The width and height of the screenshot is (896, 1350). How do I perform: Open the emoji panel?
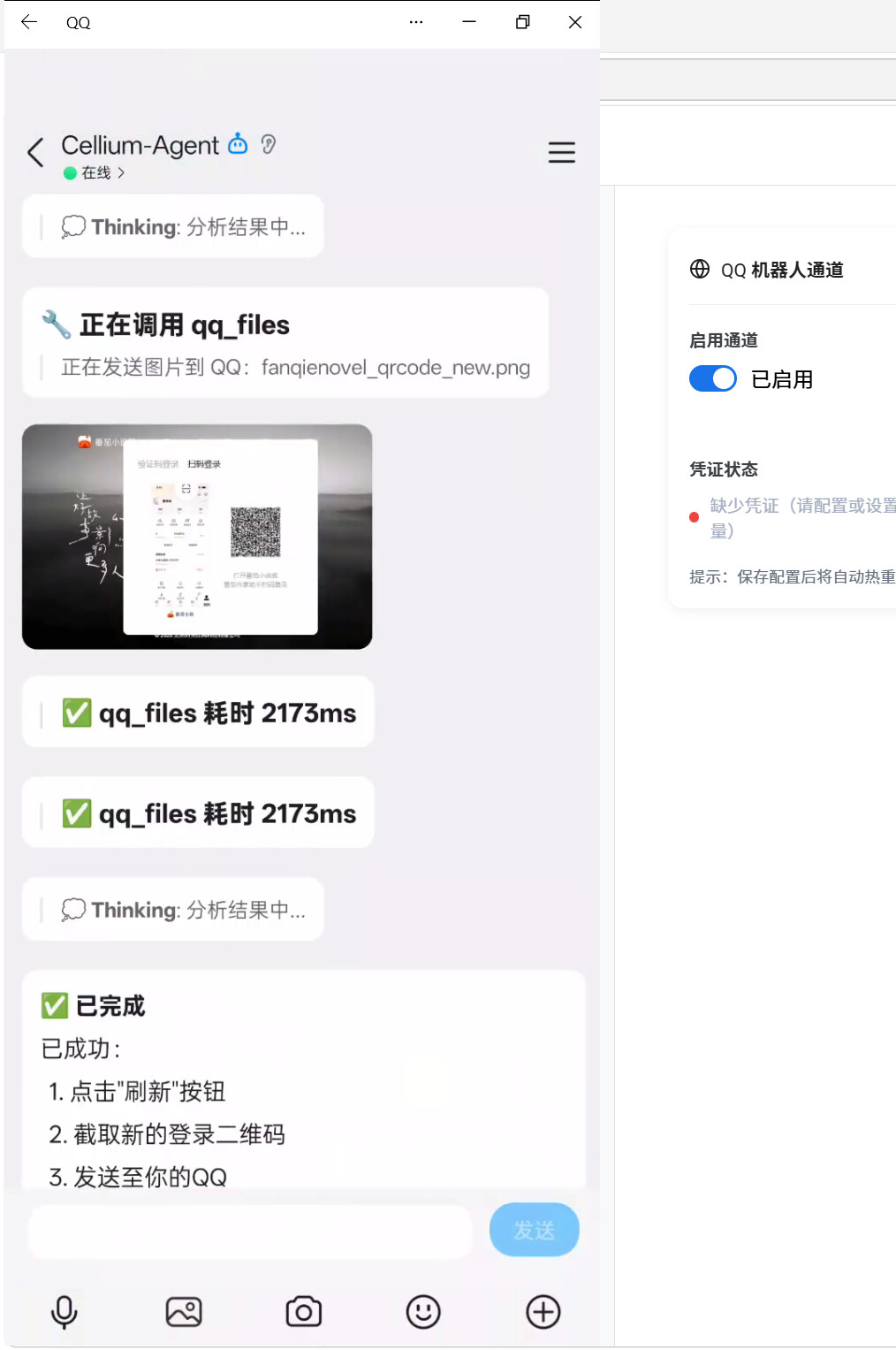coord(423,1312)
